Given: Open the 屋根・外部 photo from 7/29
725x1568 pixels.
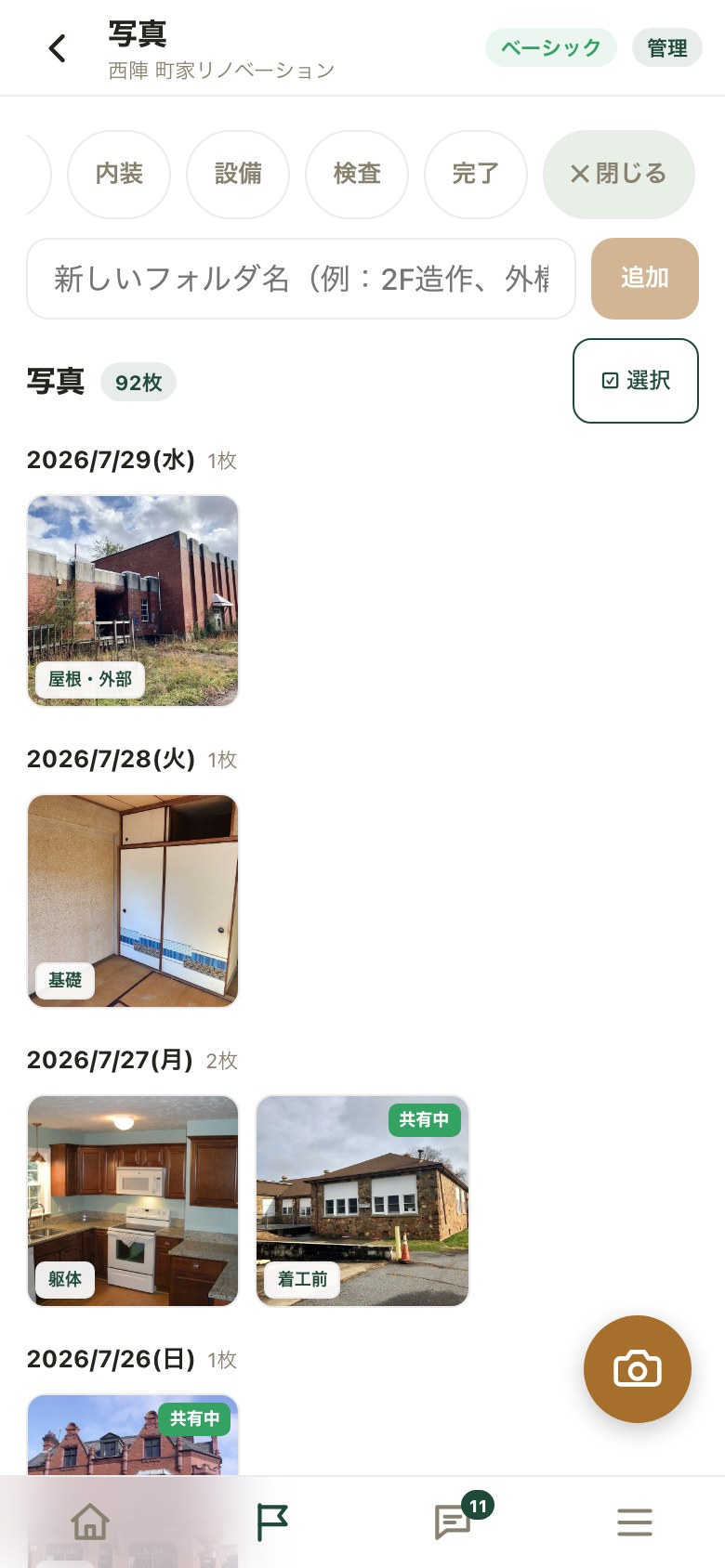Looking at the screenshot, I should (133, 601).
